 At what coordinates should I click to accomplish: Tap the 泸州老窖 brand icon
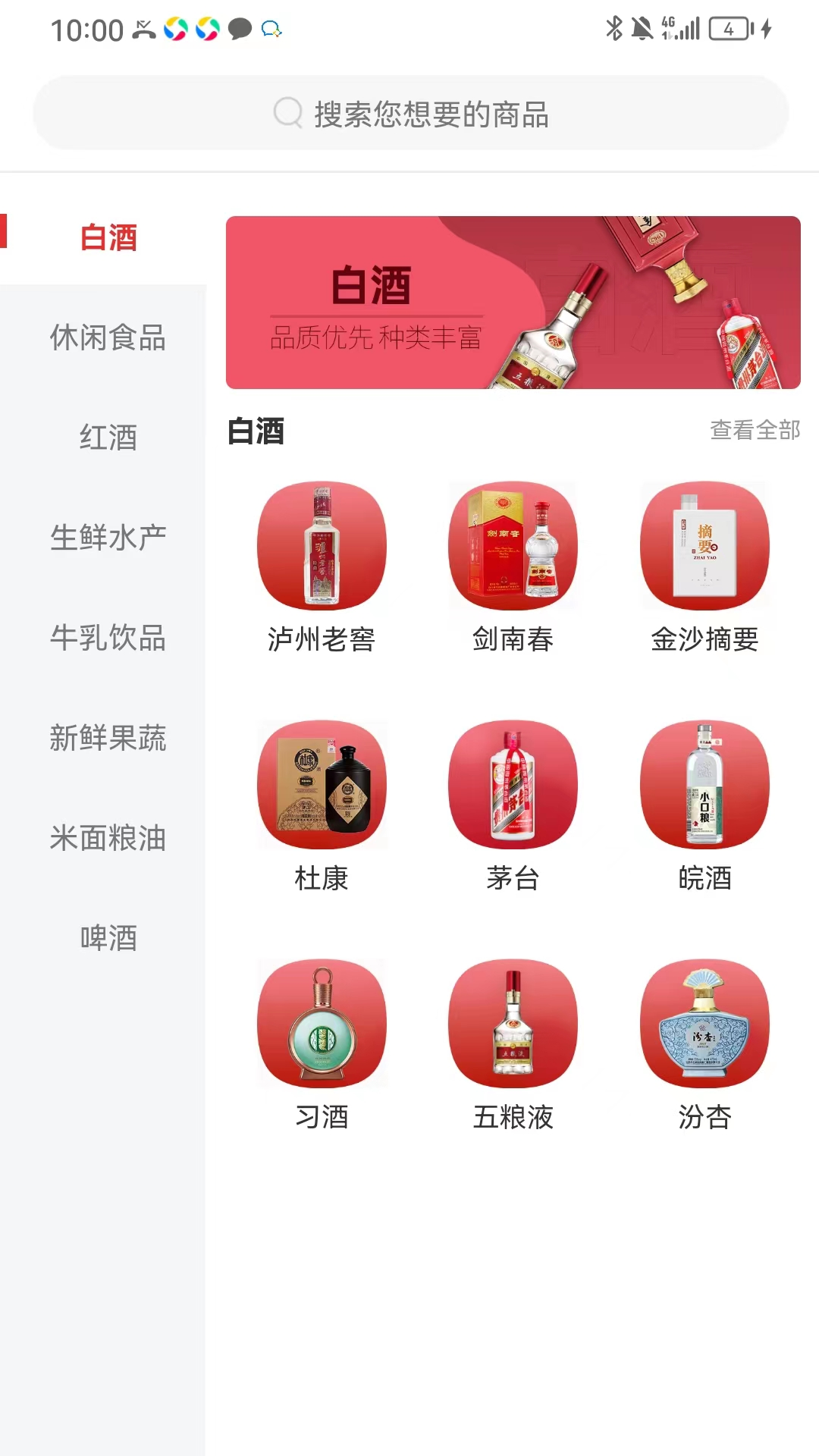(x=322, y=548)
